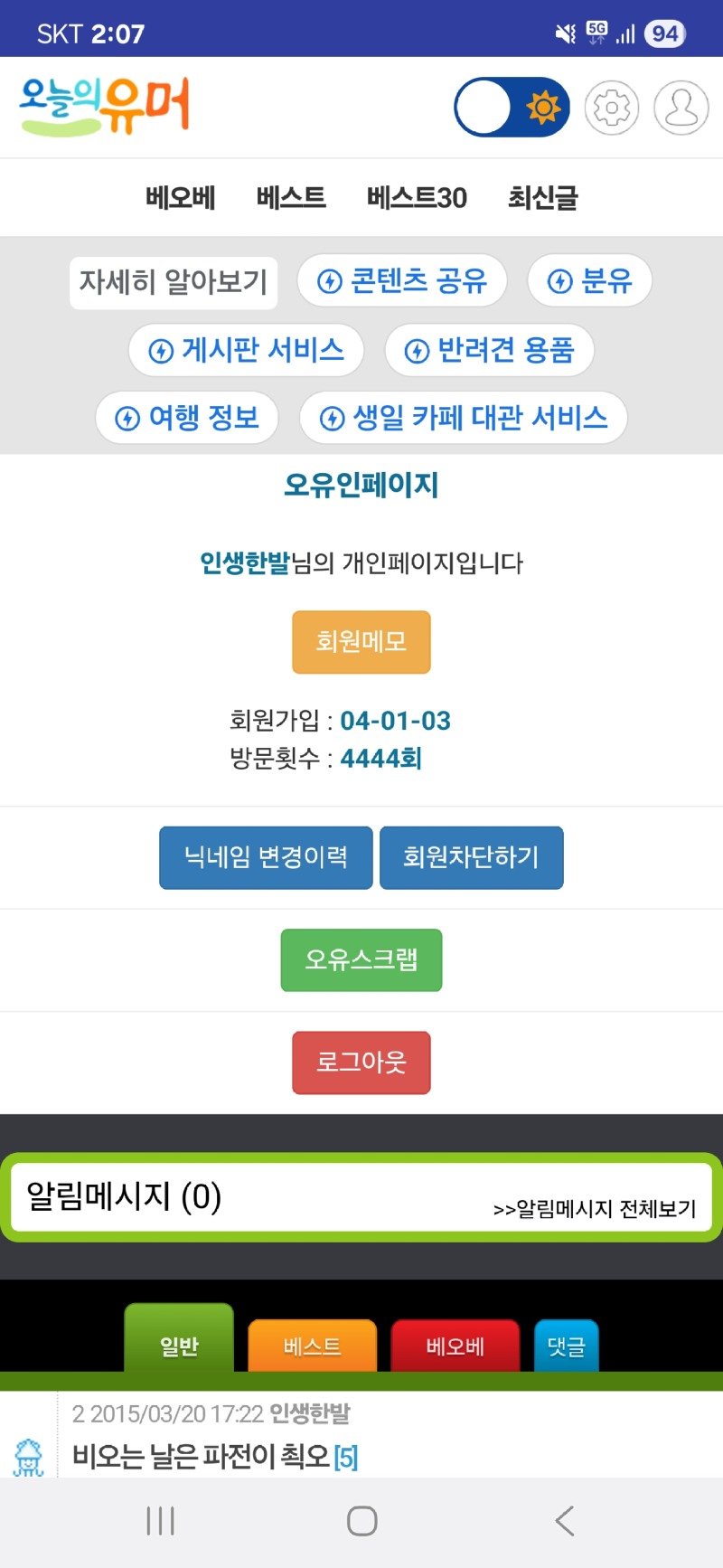Switch to the 최신글 section

(x=542, y=197)
